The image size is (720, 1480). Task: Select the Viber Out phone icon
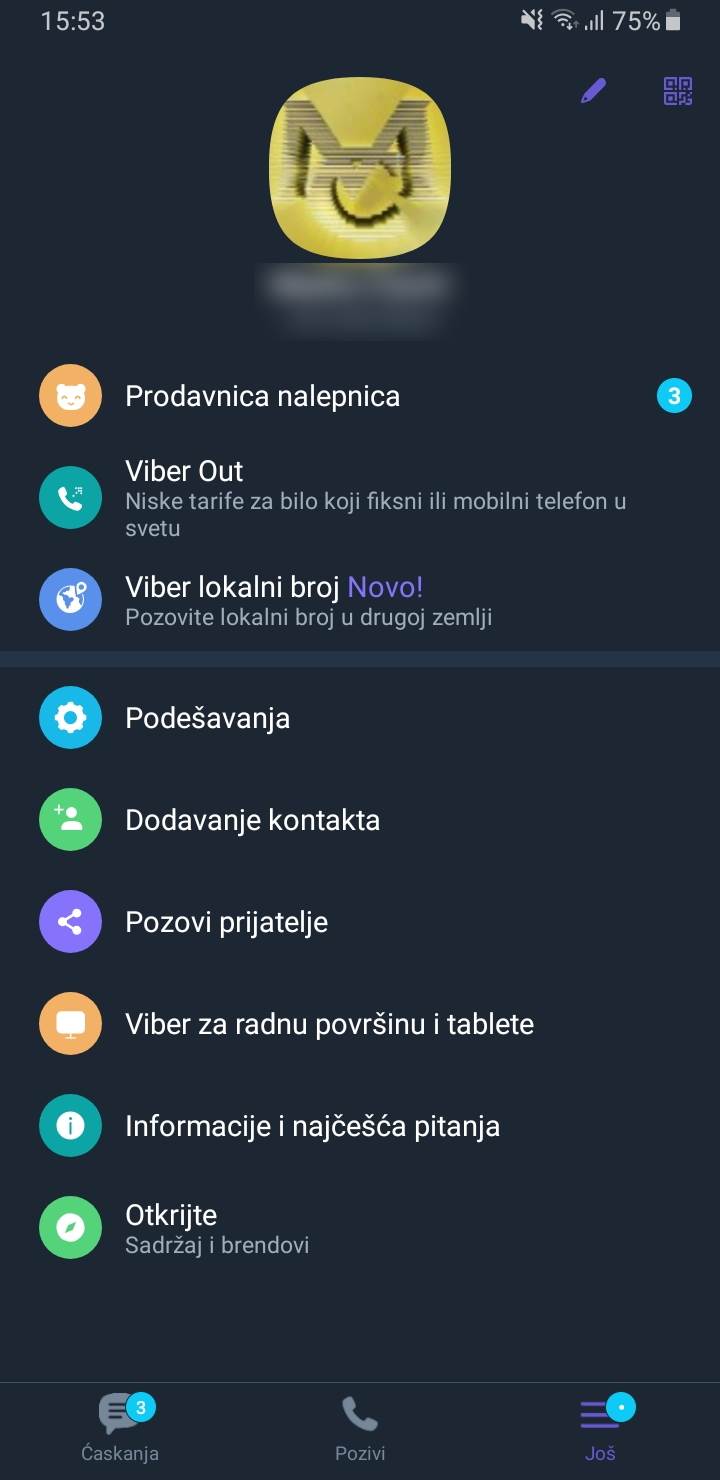pyautogui.click(x=70, y=497)
